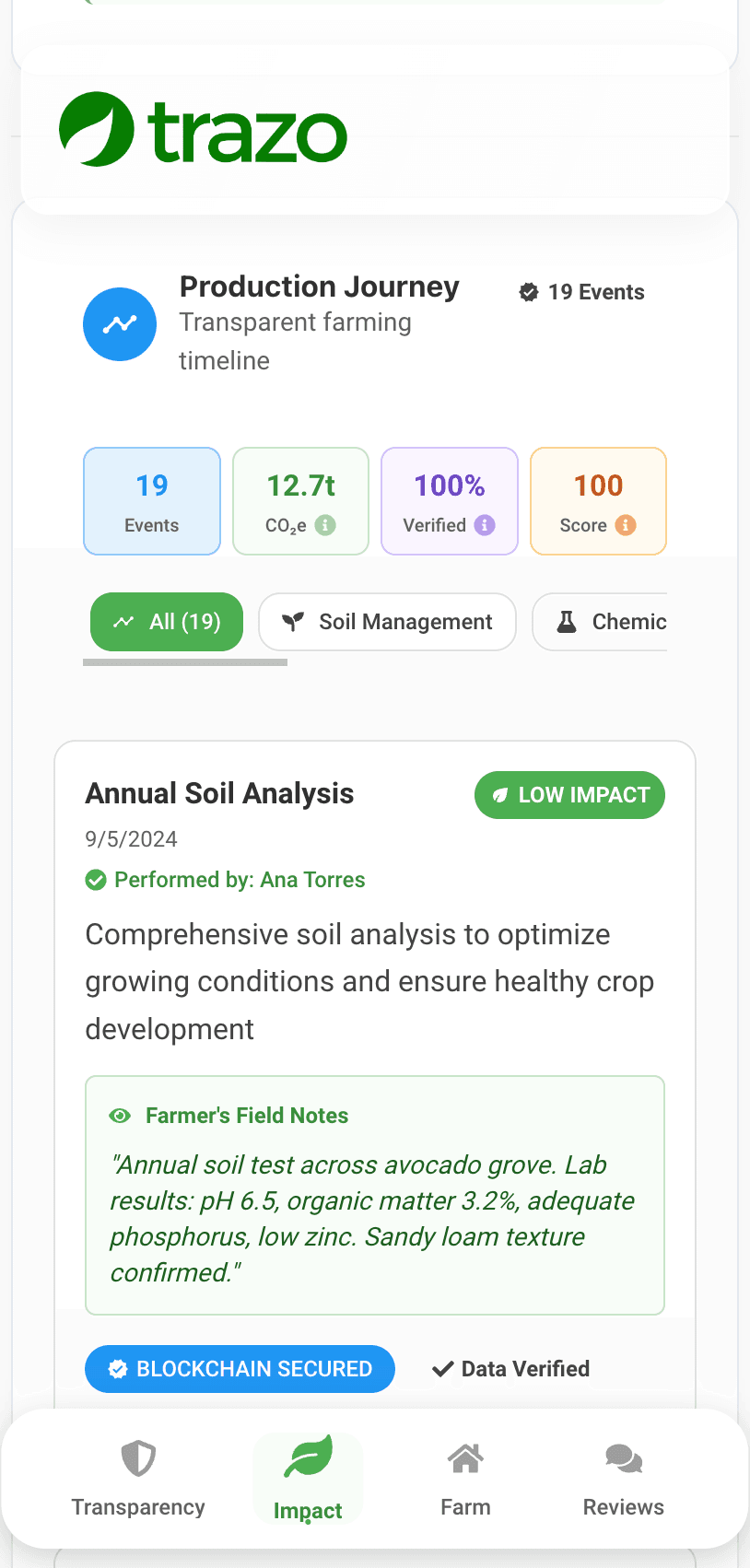This screenshot has height=1568, width=750.
Task: Select the Transparency shield icon
Action: coord(137,1457)
